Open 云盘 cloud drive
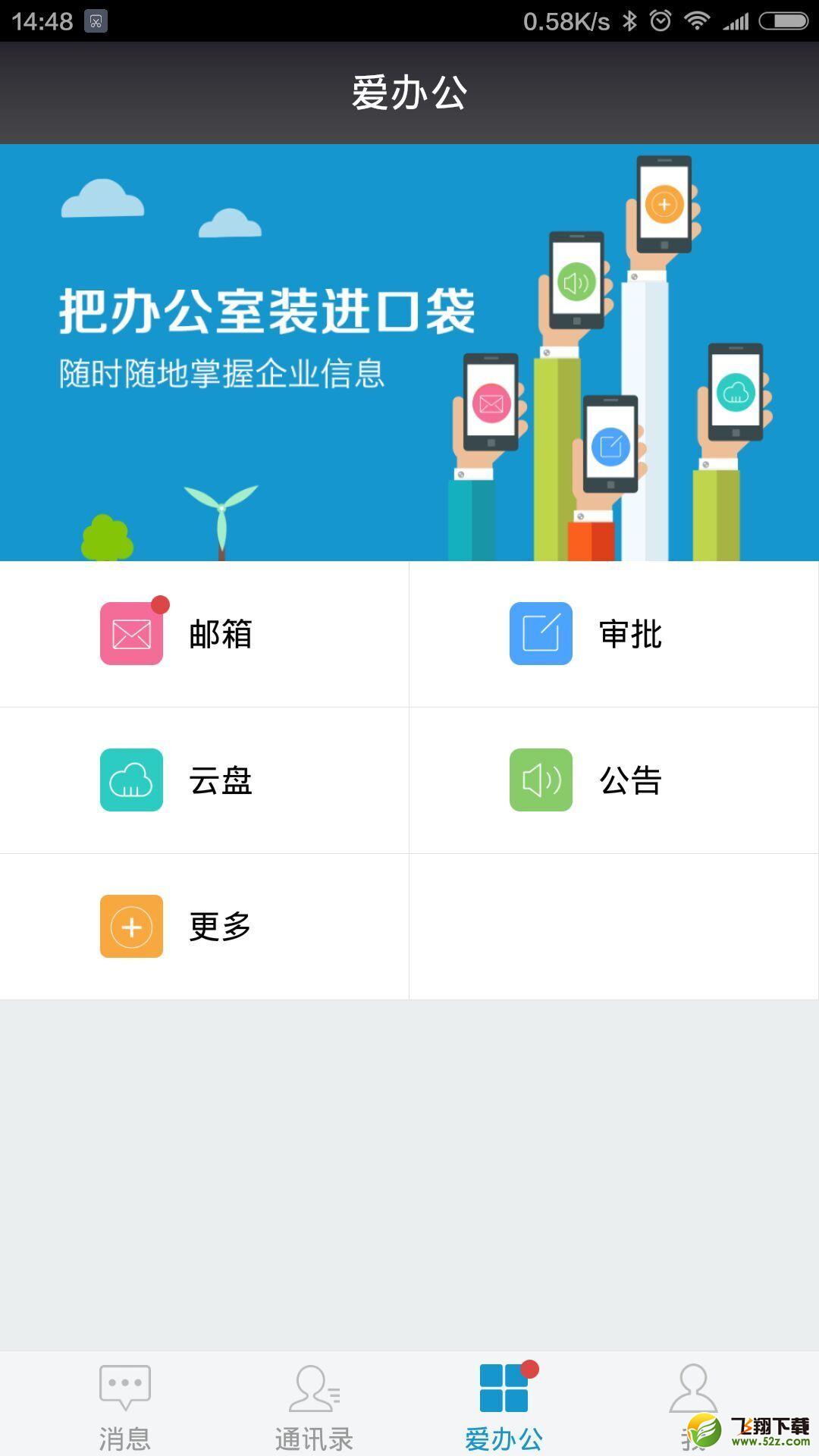The width and height of the screenshot is (819, 1456). 204,780
